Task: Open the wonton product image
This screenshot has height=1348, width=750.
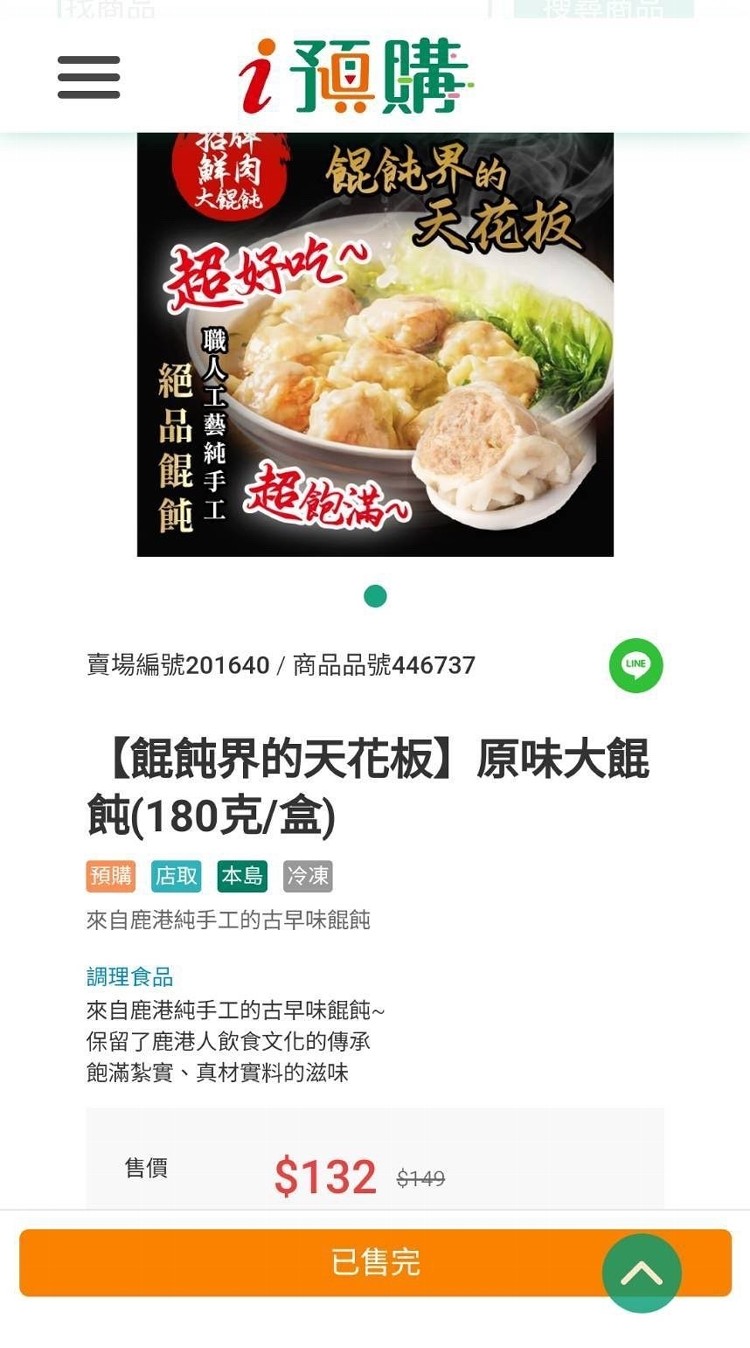Action: click(x=375, y=343)
